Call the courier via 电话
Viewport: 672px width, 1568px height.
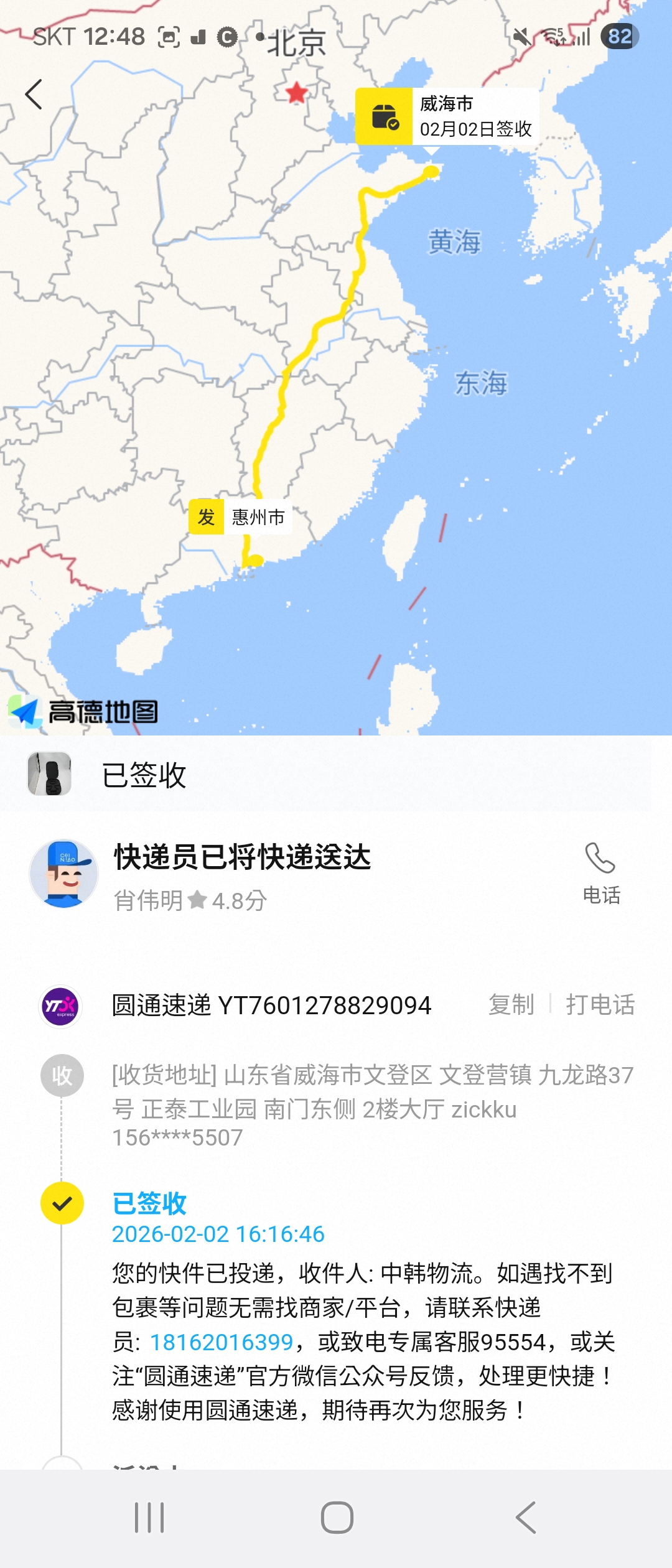(600, 873)
